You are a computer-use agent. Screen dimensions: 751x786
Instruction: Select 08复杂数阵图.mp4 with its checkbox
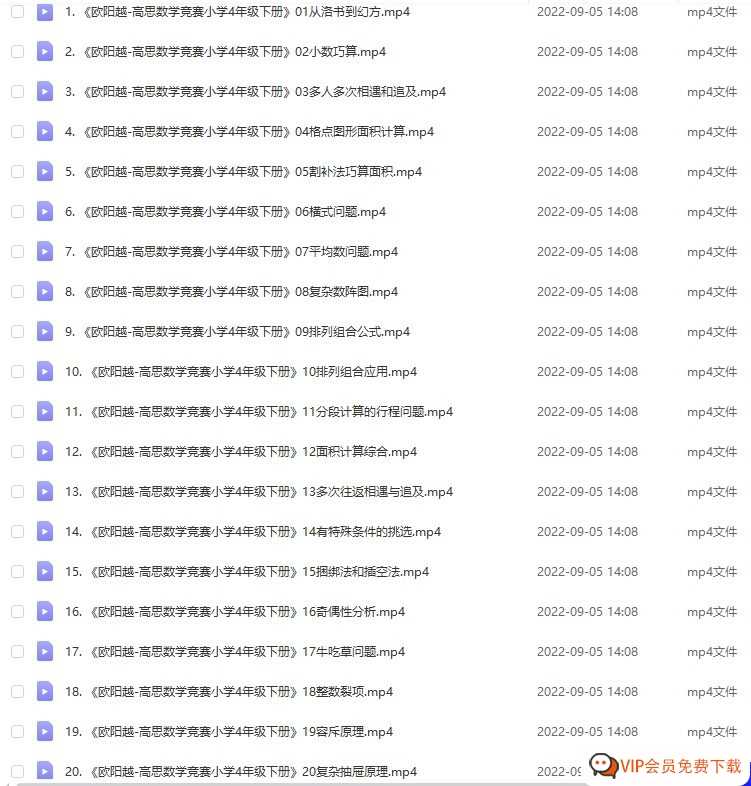click(x=17, y=291)
